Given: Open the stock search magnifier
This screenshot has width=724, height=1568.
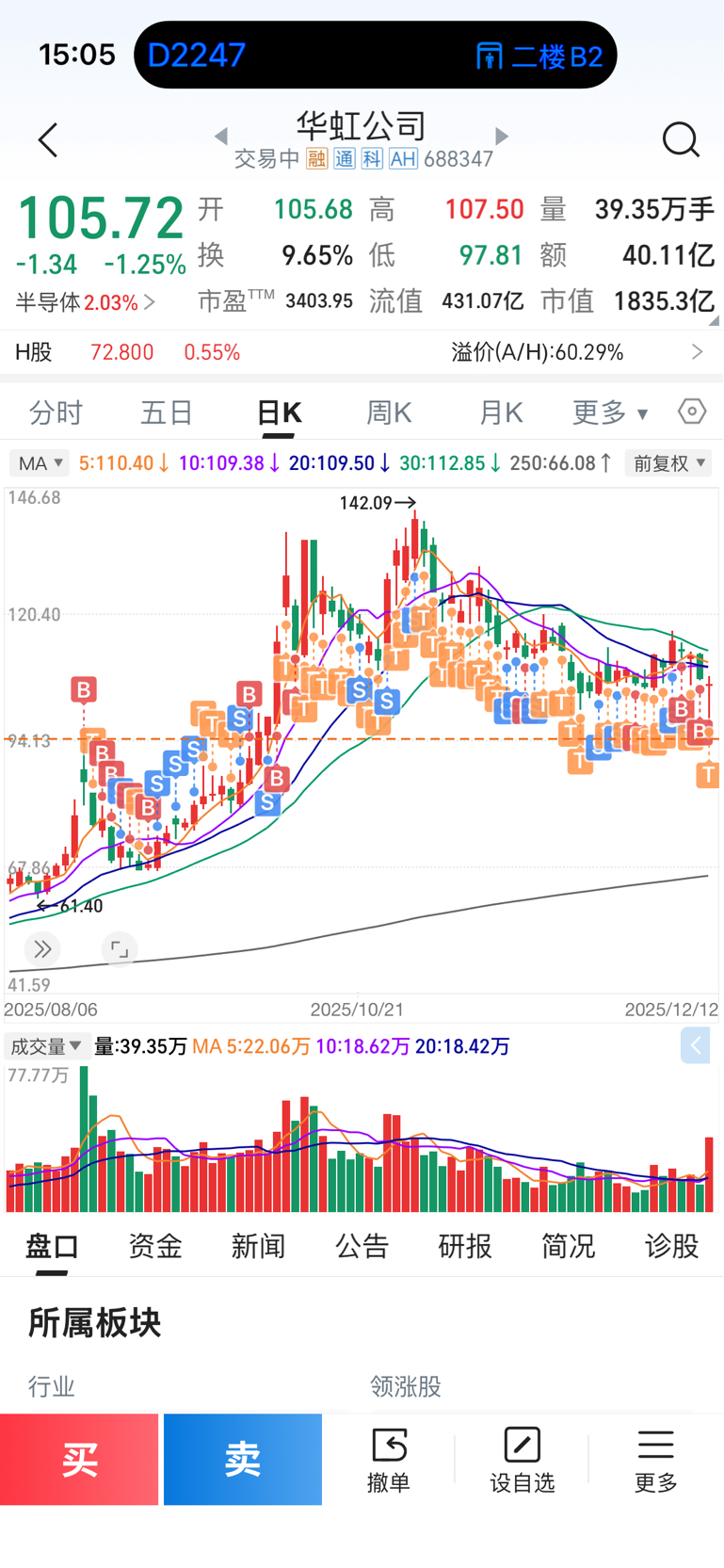Looking at the screenshot, I should point(680,140).
